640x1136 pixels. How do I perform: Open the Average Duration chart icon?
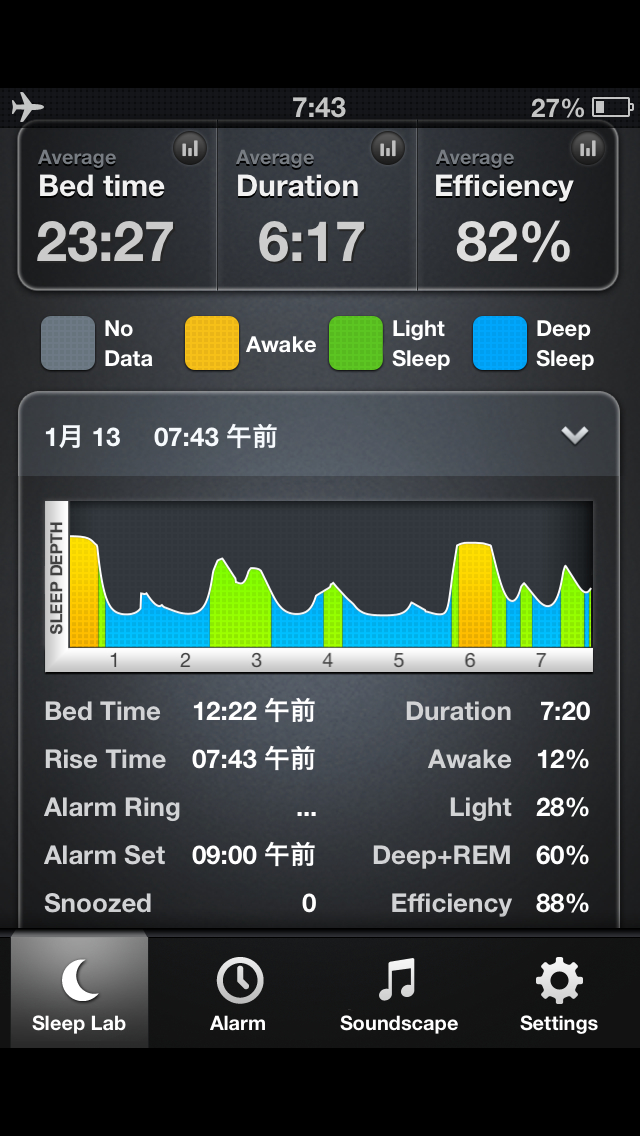click(387, 150)
